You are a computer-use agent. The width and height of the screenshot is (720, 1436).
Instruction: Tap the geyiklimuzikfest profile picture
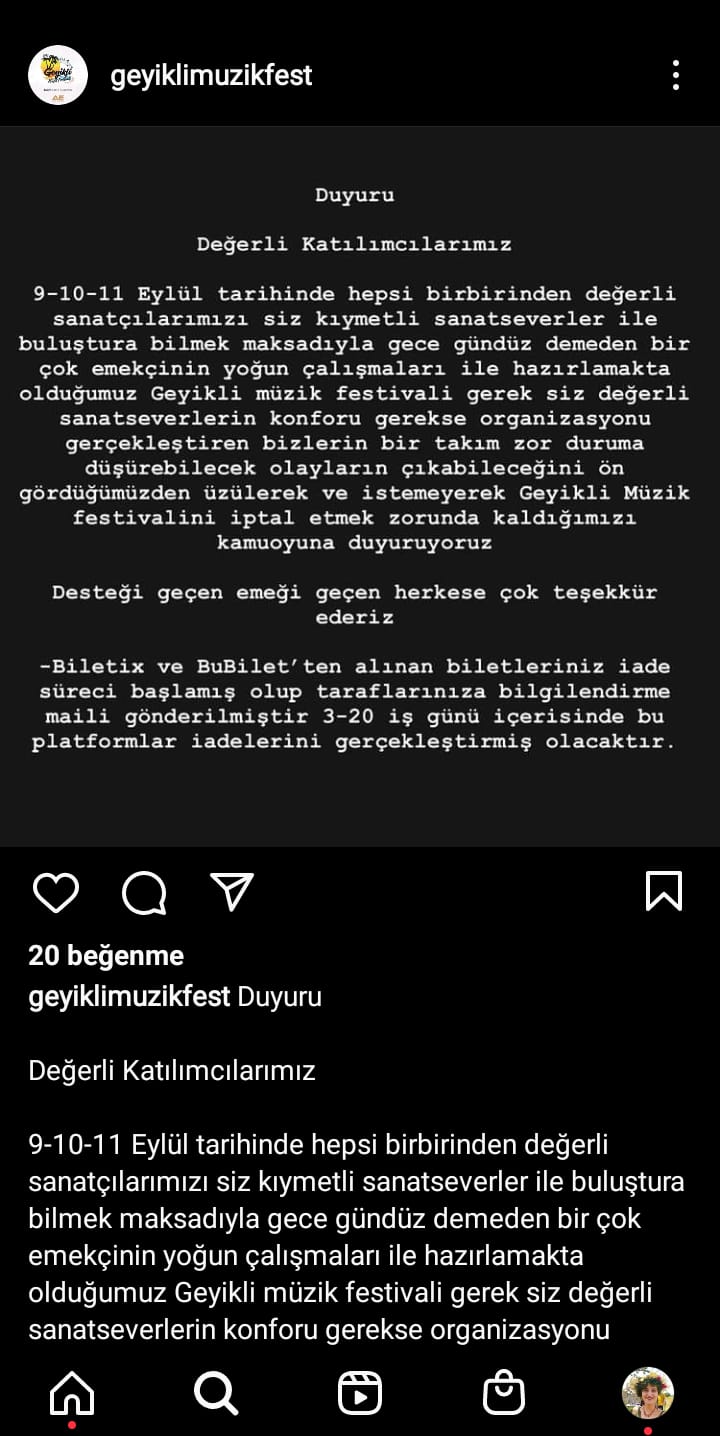[x=58, y=75]
